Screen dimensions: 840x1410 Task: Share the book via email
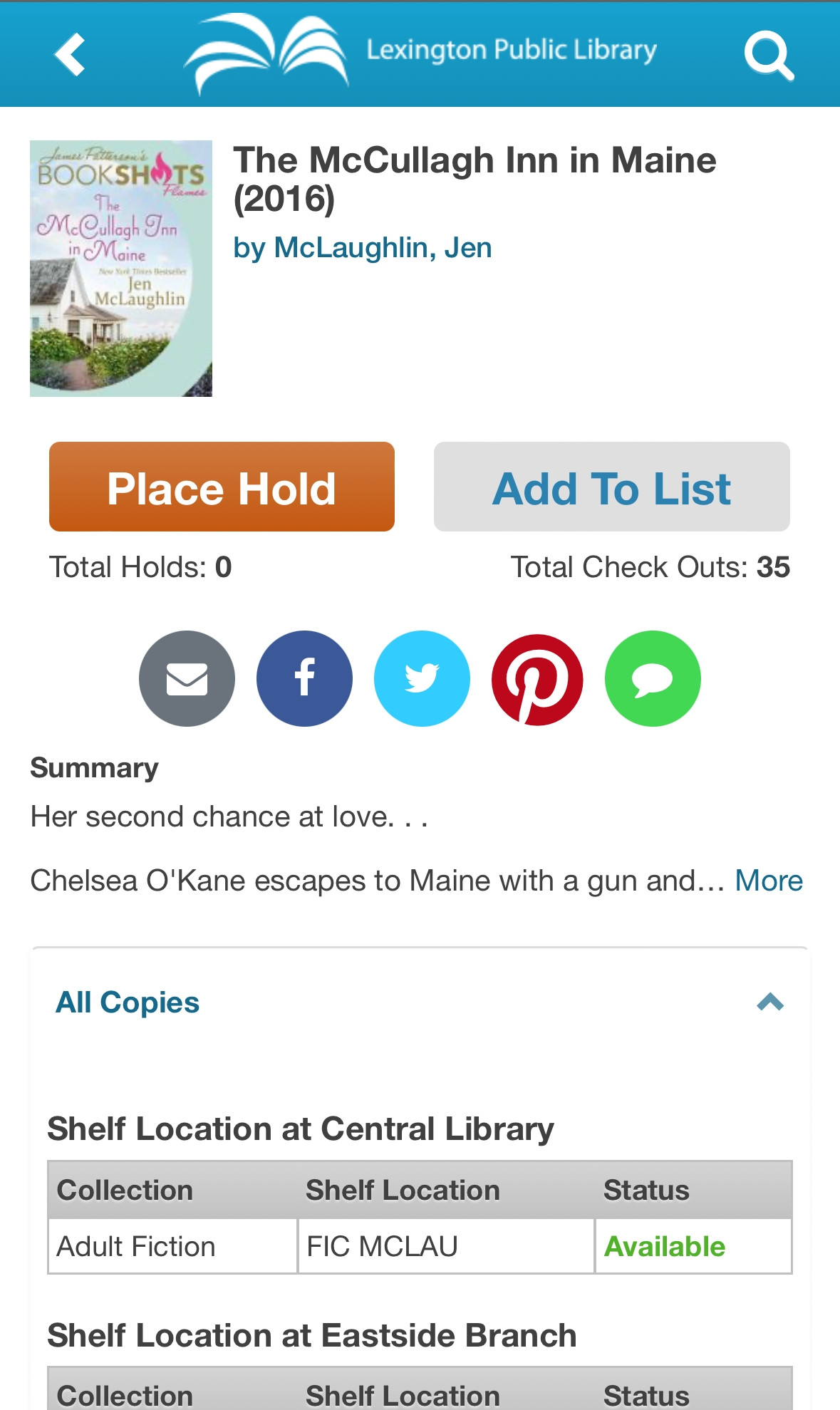coord(187,678)
